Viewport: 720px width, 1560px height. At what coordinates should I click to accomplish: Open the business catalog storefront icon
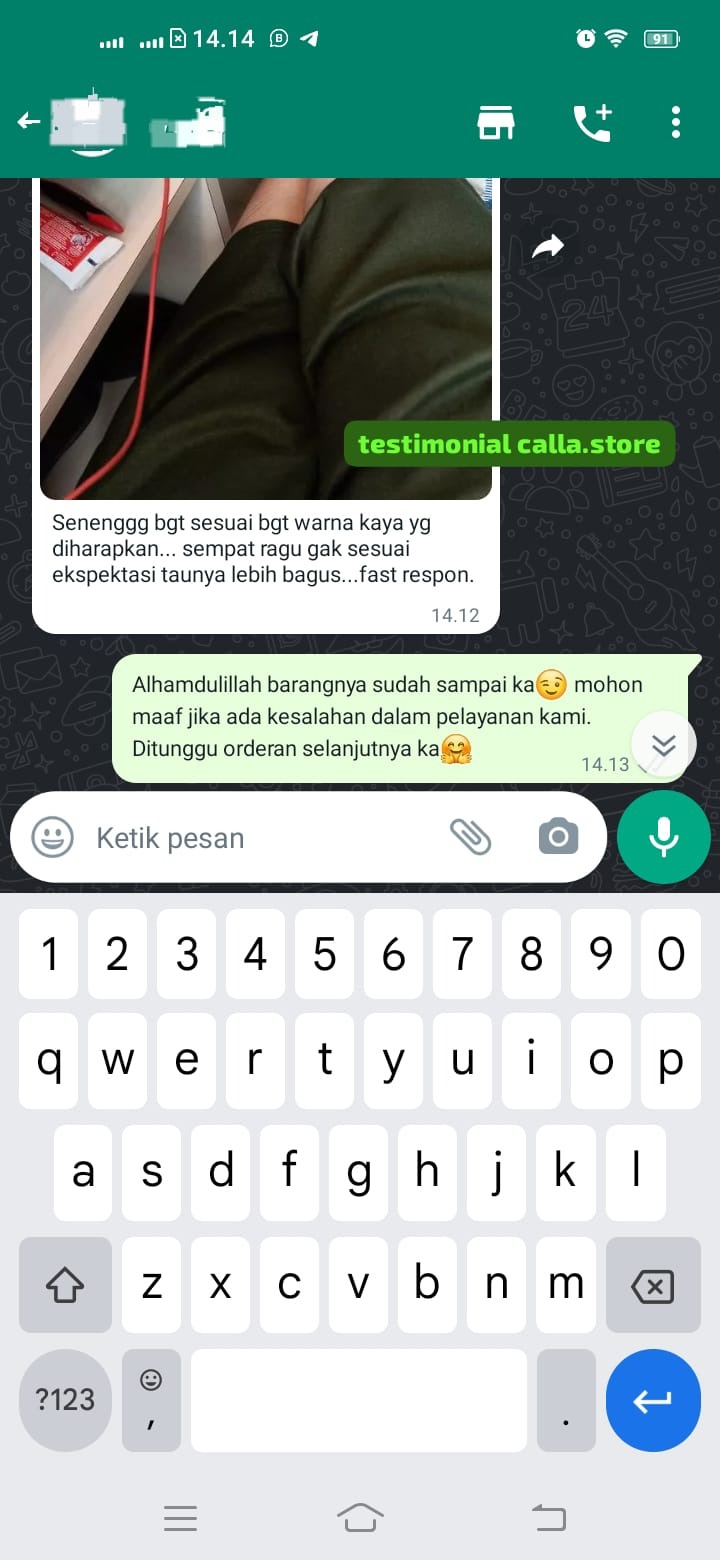click(x=495, y=122)
